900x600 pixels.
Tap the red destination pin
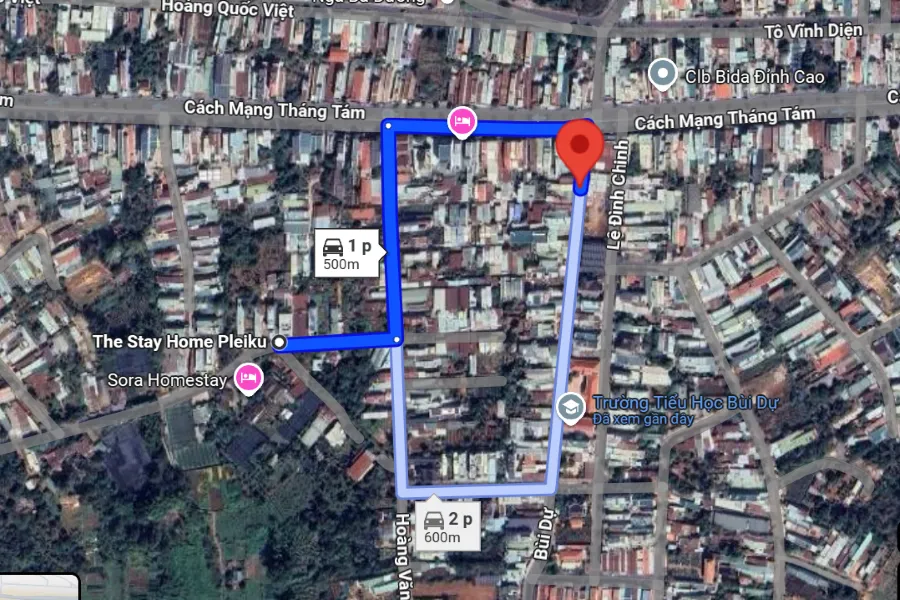pyautogui.click(x=579, y=151)
